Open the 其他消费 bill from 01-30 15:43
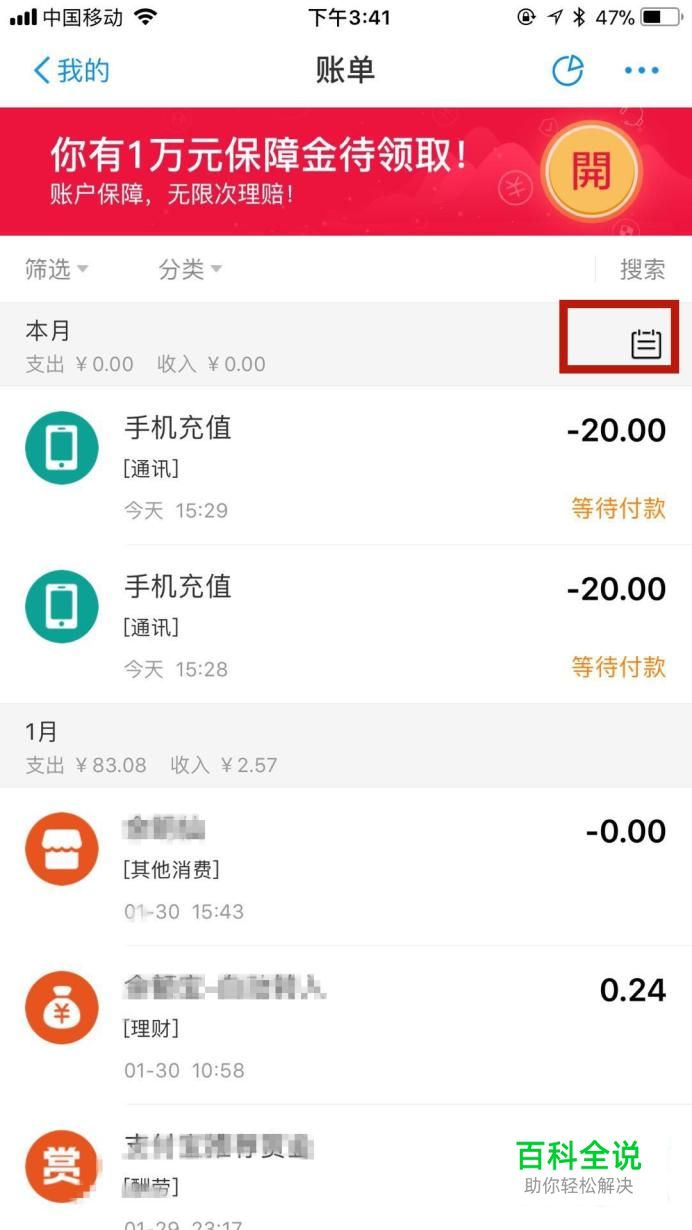Viewport: 692px width, 1230px height. [346, 867]
